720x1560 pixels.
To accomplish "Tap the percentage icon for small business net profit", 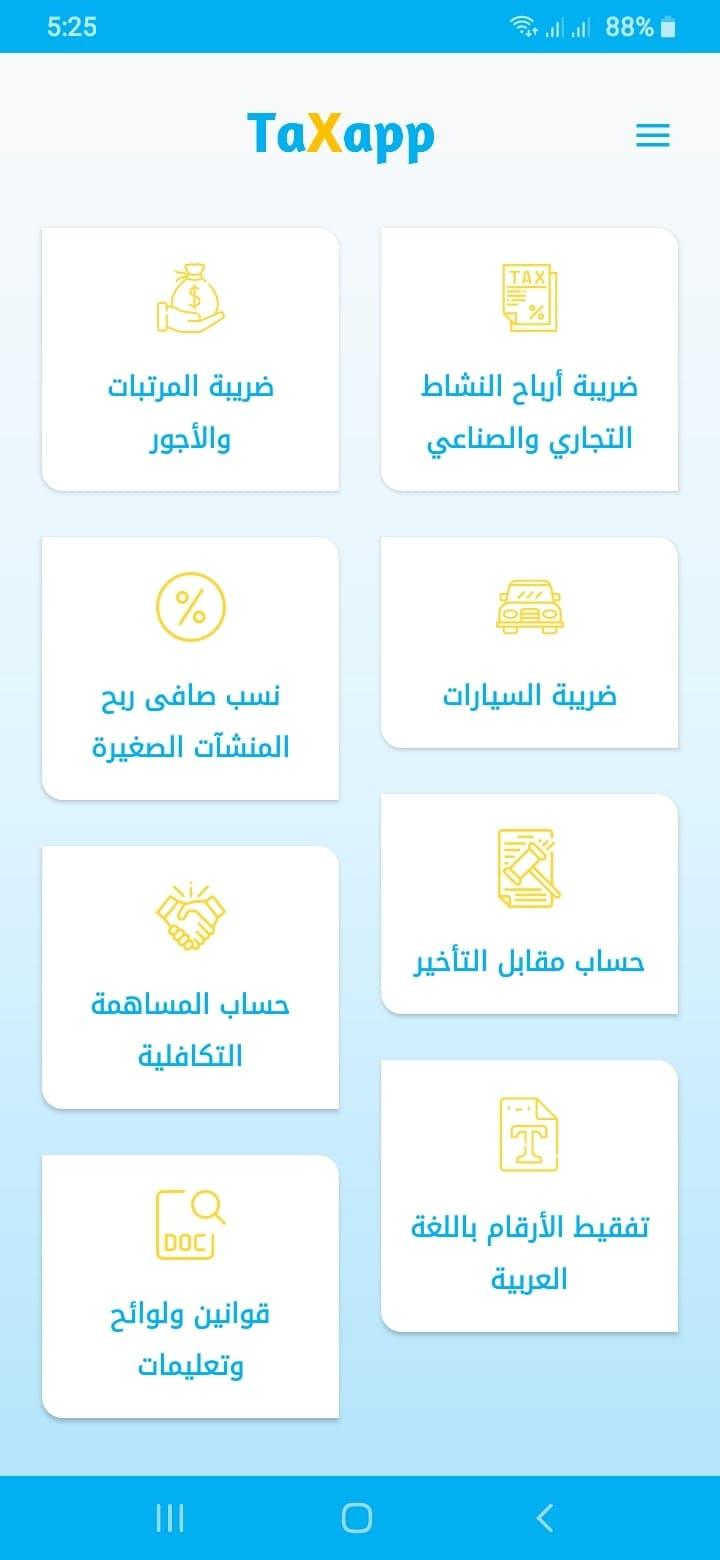I will 190,606.
